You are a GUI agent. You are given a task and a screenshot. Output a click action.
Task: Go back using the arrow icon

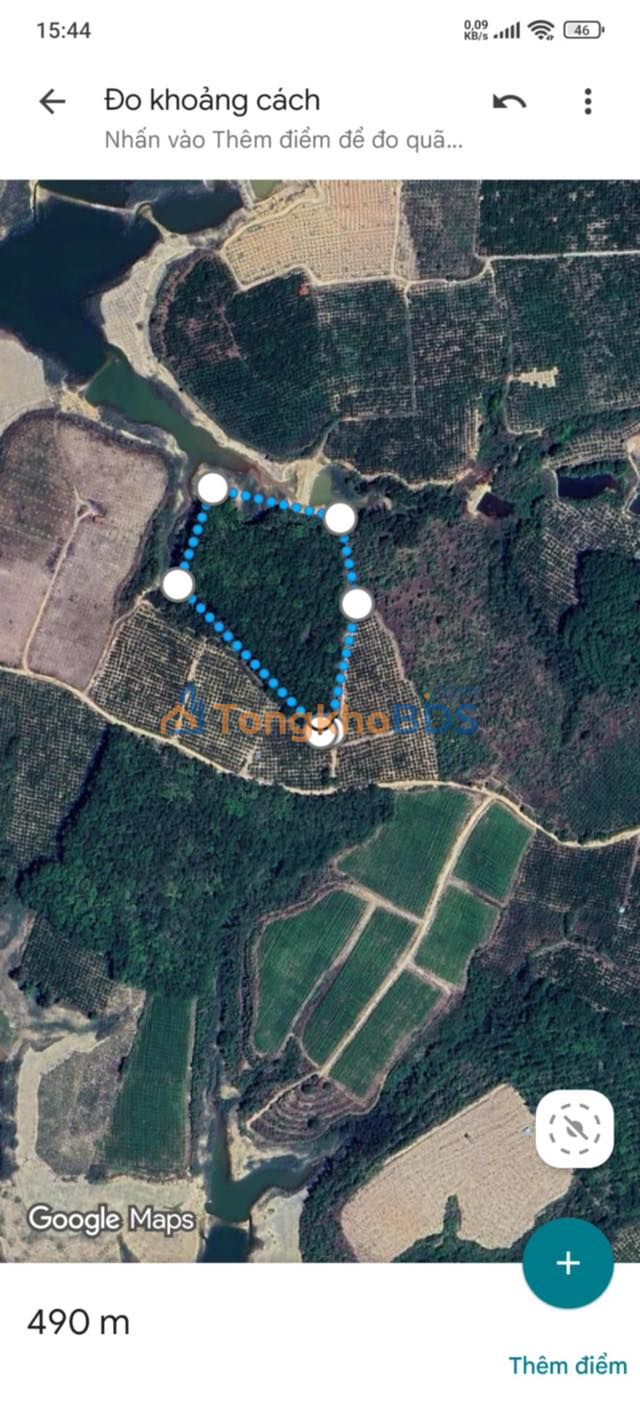(52, 101)
